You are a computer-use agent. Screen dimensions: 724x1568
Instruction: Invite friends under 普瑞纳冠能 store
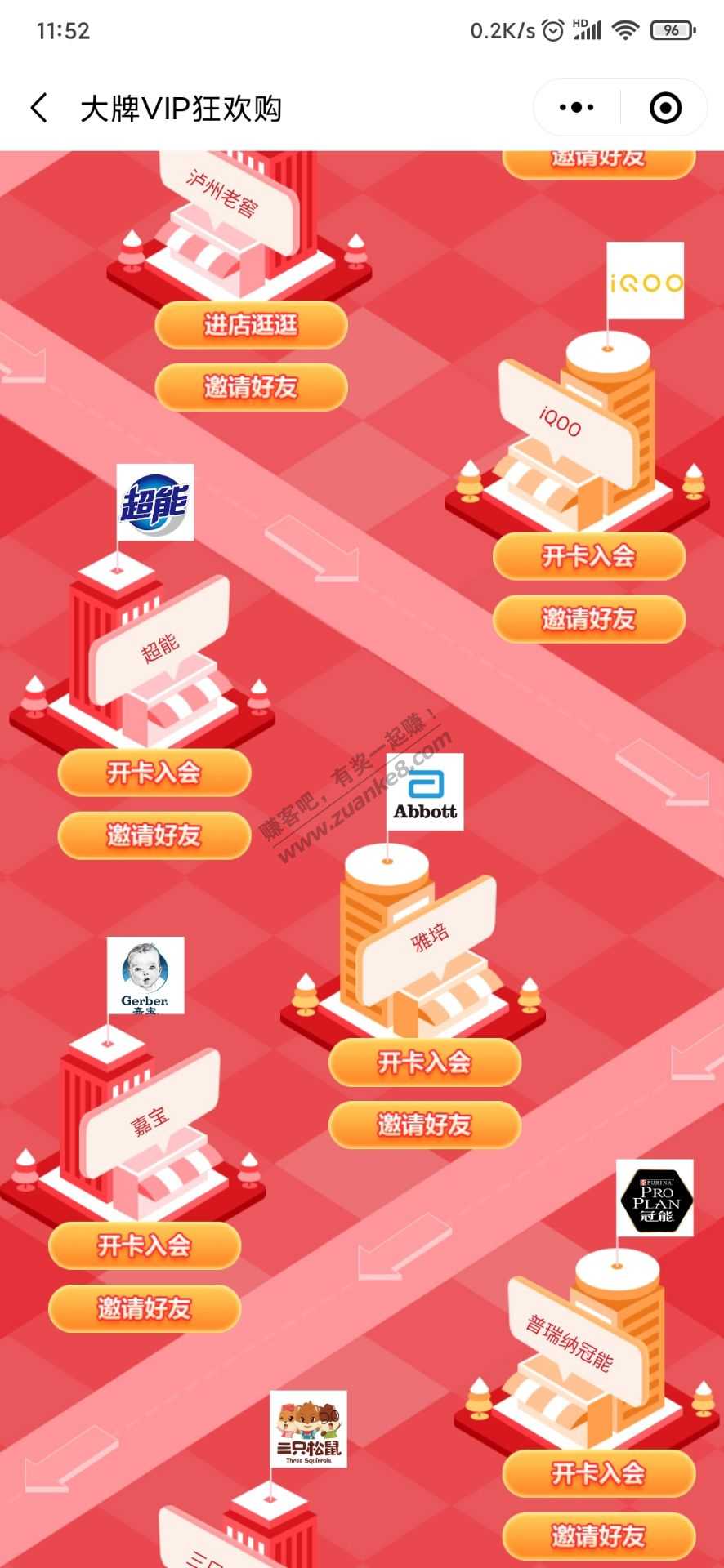tap(598, 1536)
